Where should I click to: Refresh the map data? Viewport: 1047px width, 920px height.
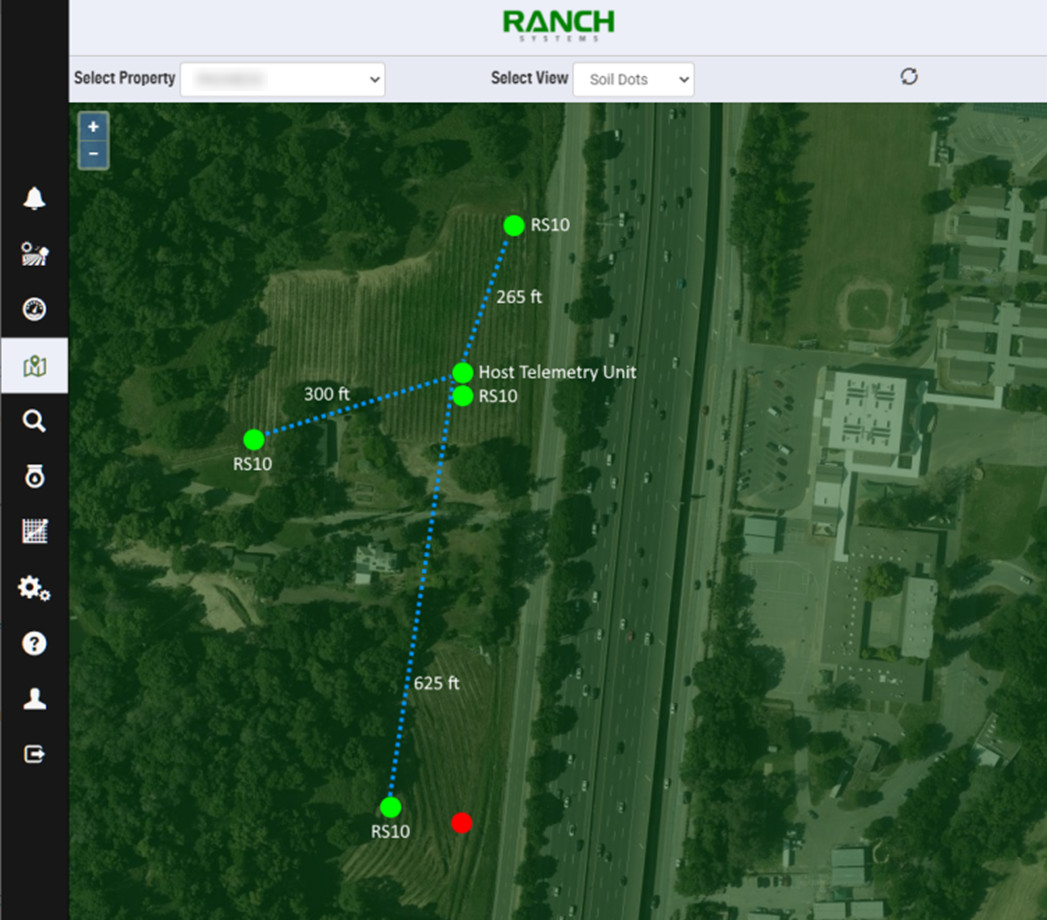(909, 77)
